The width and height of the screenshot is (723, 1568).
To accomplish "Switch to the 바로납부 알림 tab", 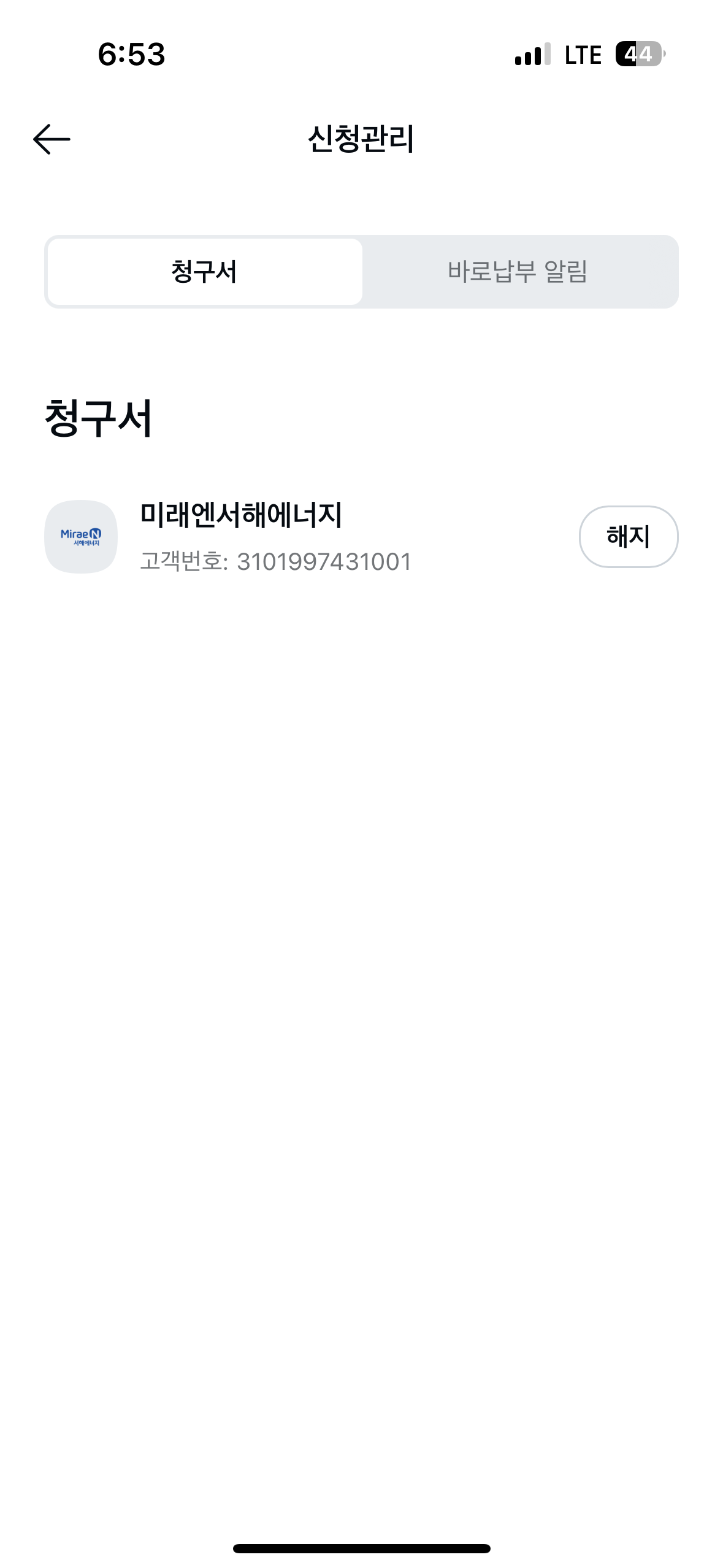I will (x=518, y=272).
